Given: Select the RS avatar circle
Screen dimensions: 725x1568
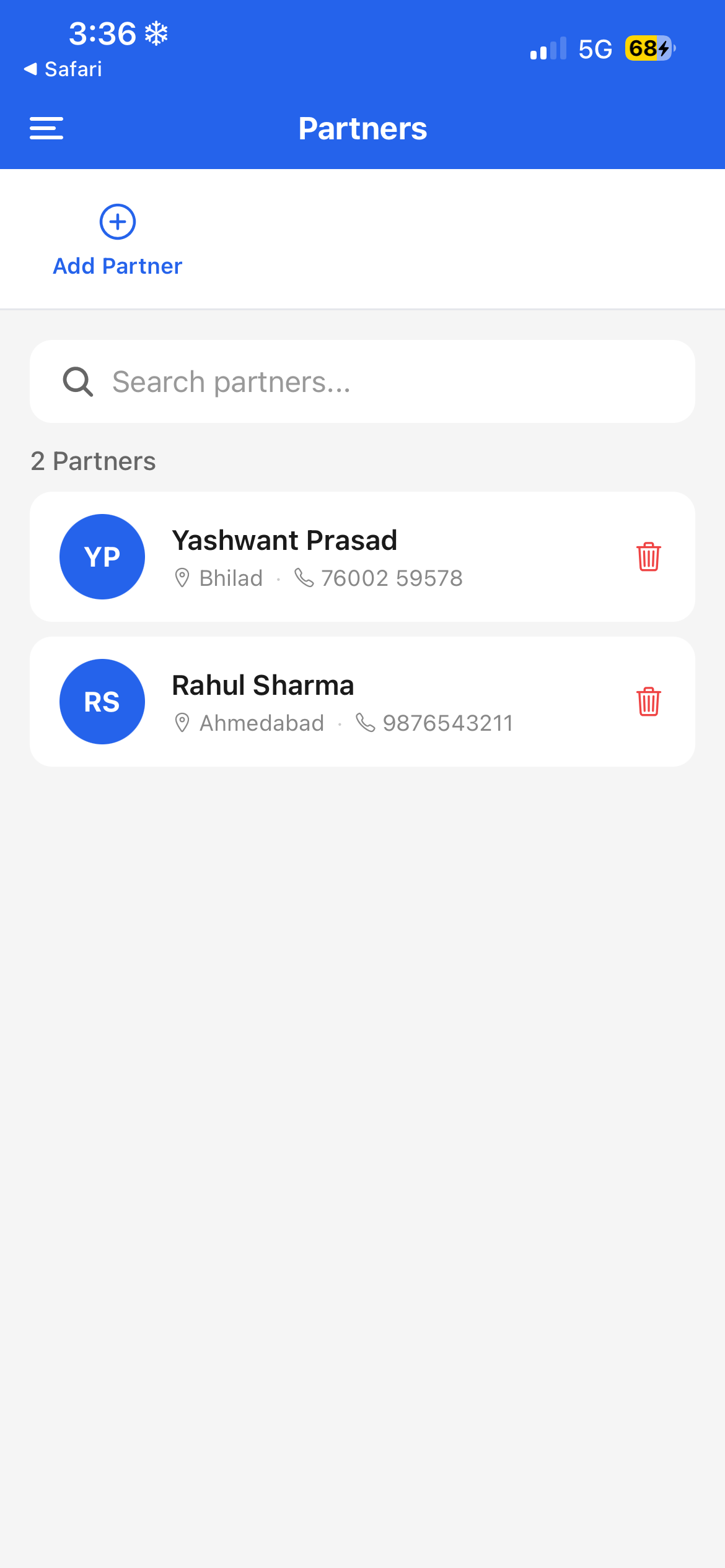Looking at the screenshot, I should 102,701.
